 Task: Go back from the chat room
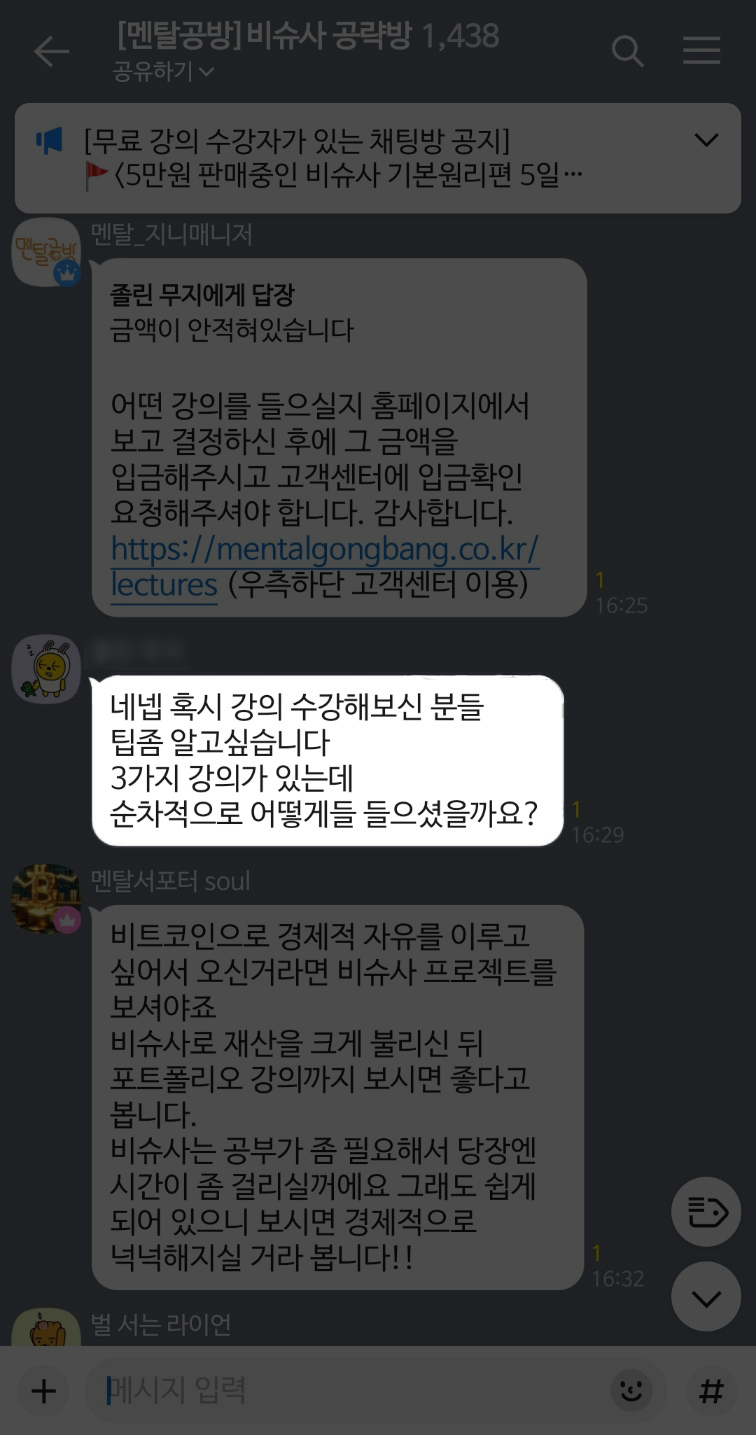(50, 52)
